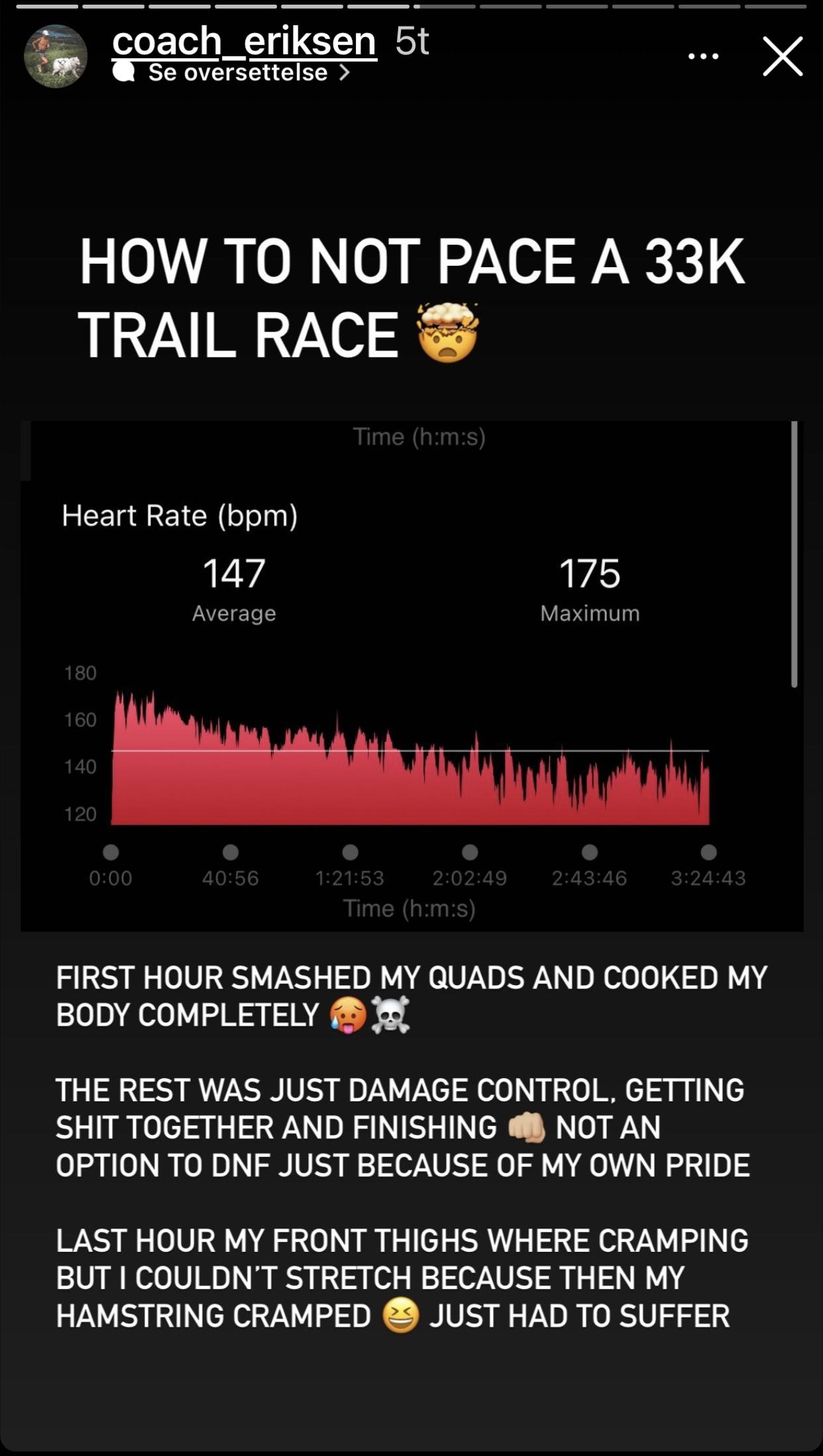The image size is (823, 1456).
Task: Open coach_eriksen's profile from the username
Action: (x=245, y=41)
